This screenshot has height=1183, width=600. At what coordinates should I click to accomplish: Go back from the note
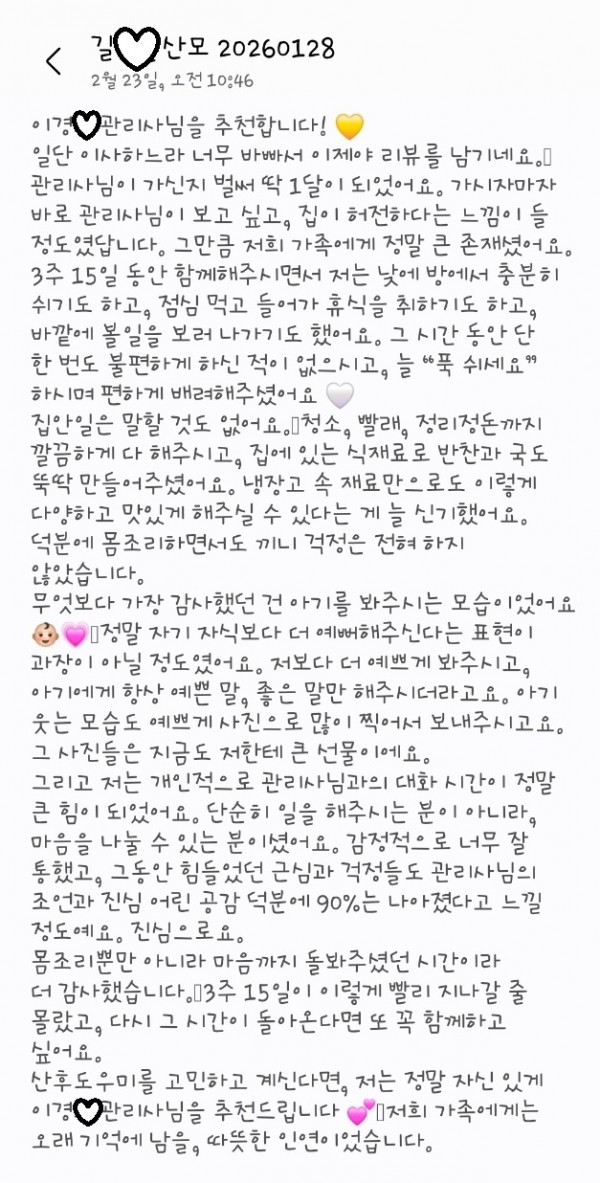point(53,61)
